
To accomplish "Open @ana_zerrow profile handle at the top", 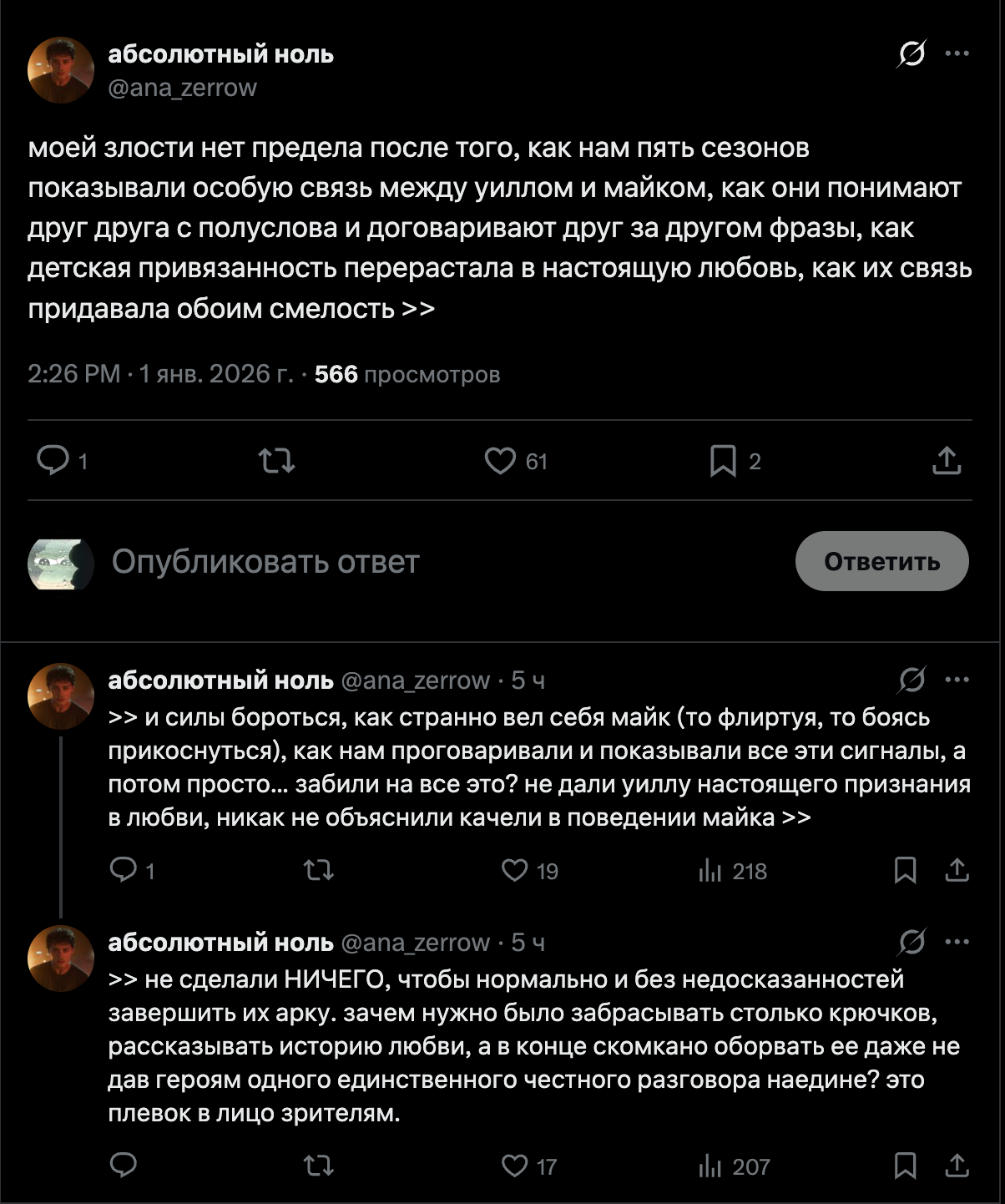I will pos(183,88).
